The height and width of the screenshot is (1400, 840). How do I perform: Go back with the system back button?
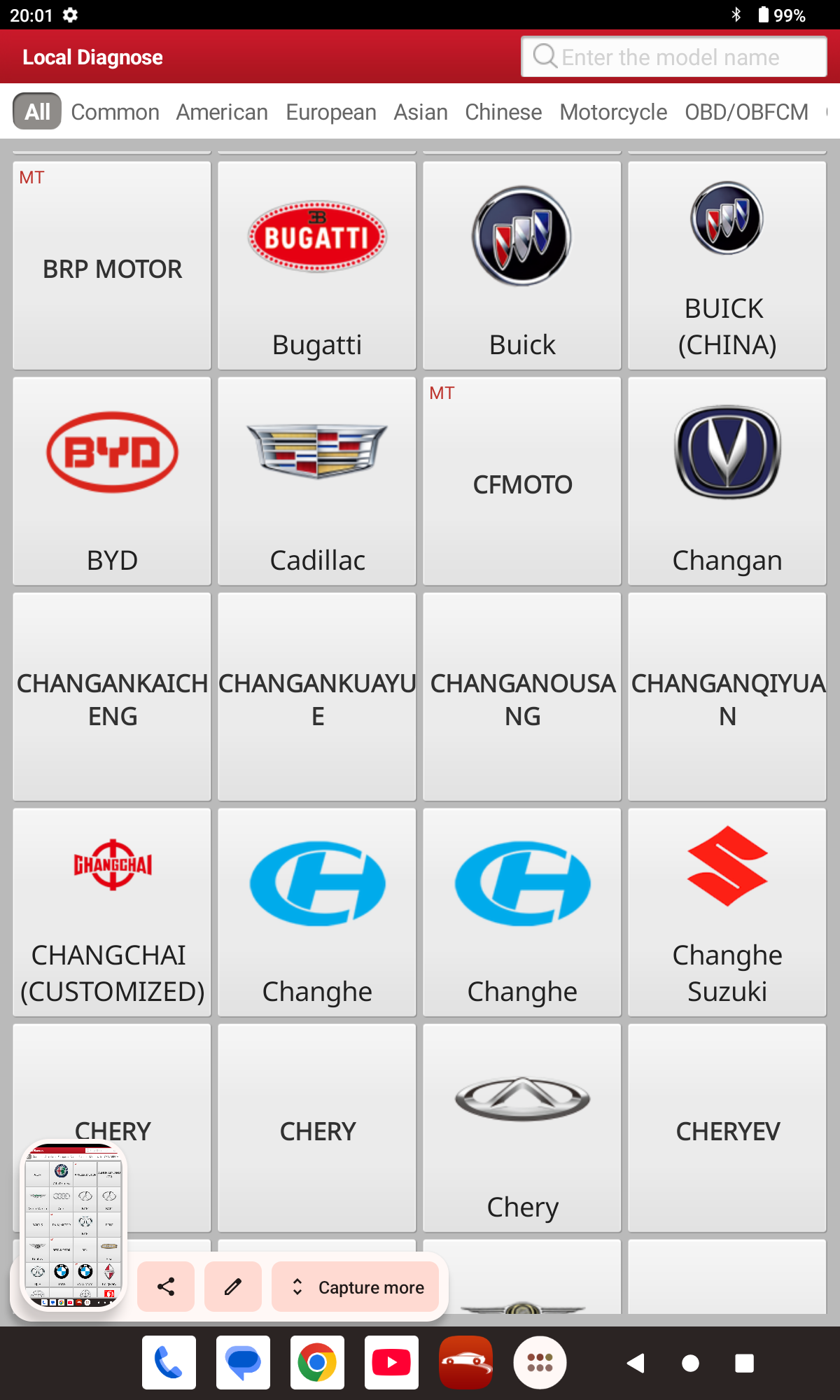[636, 1363]
